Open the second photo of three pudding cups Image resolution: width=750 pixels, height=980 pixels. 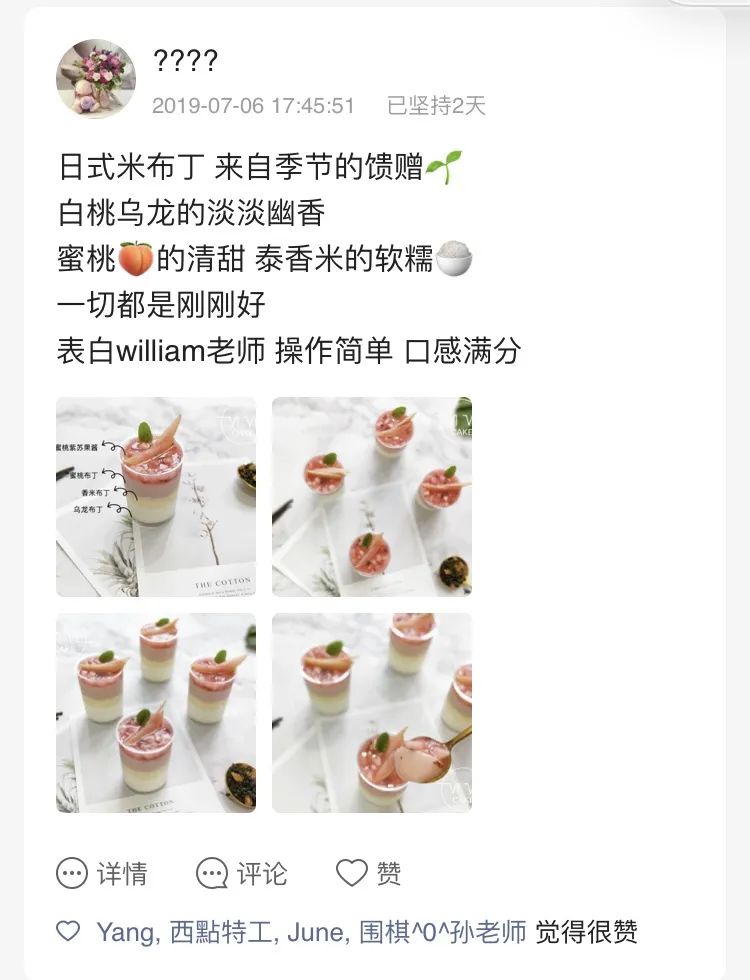click(x=372, y=497)
